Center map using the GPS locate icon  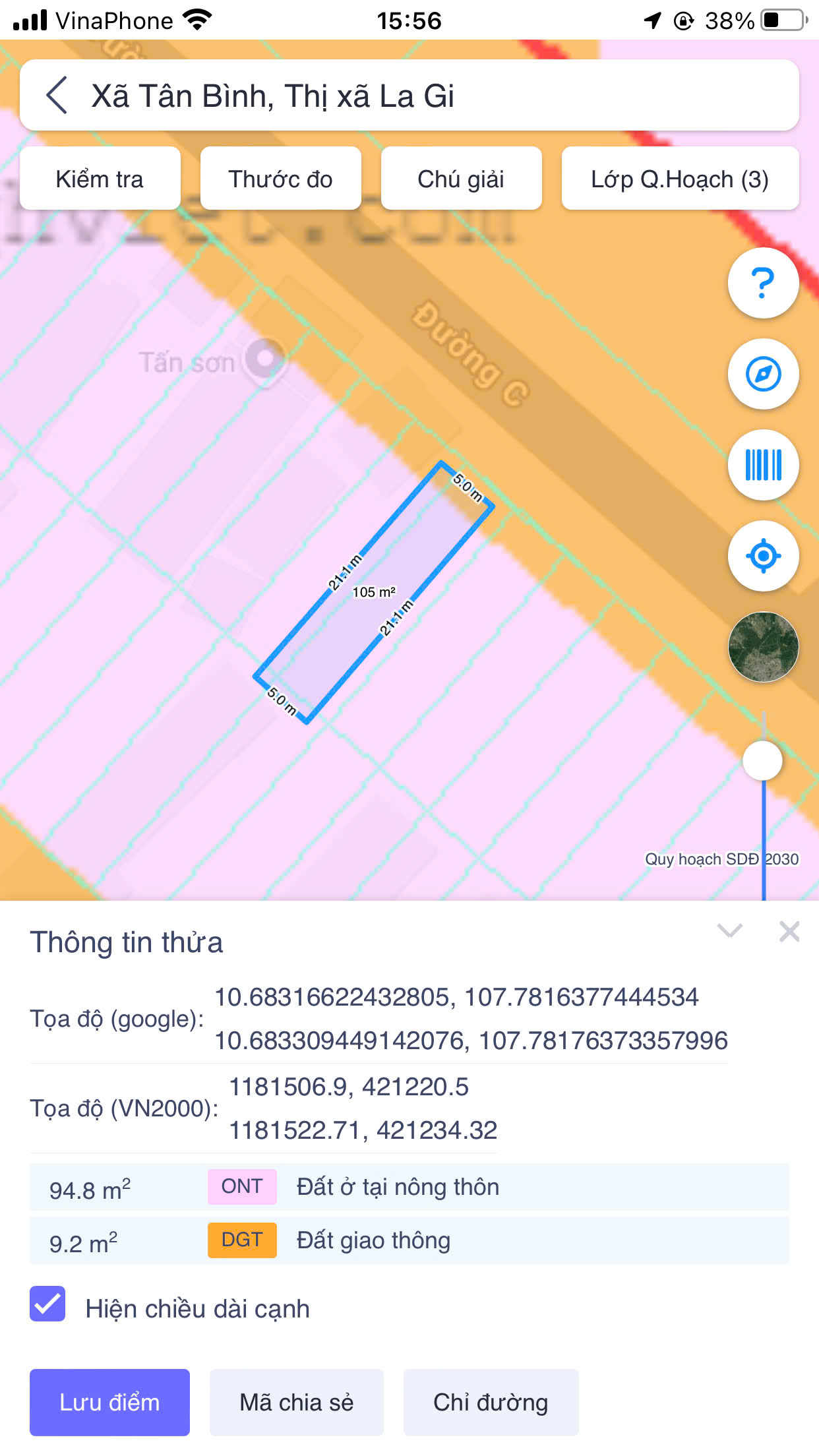click(762, 556)
